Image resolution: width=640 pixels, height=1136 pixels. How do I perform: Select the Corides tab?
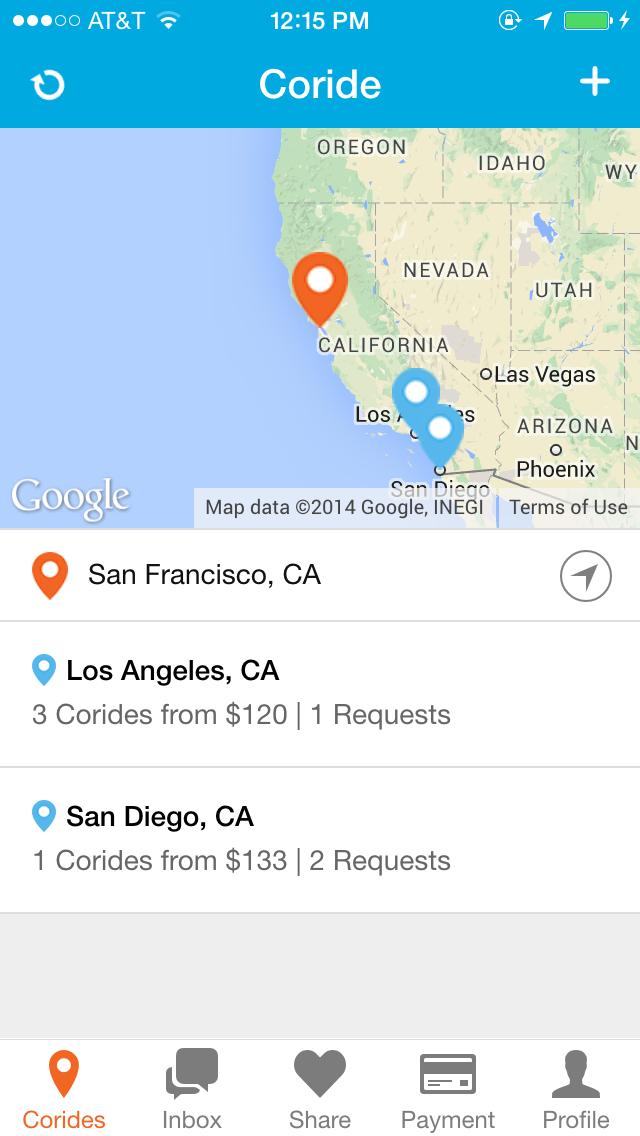point(64,1089)
